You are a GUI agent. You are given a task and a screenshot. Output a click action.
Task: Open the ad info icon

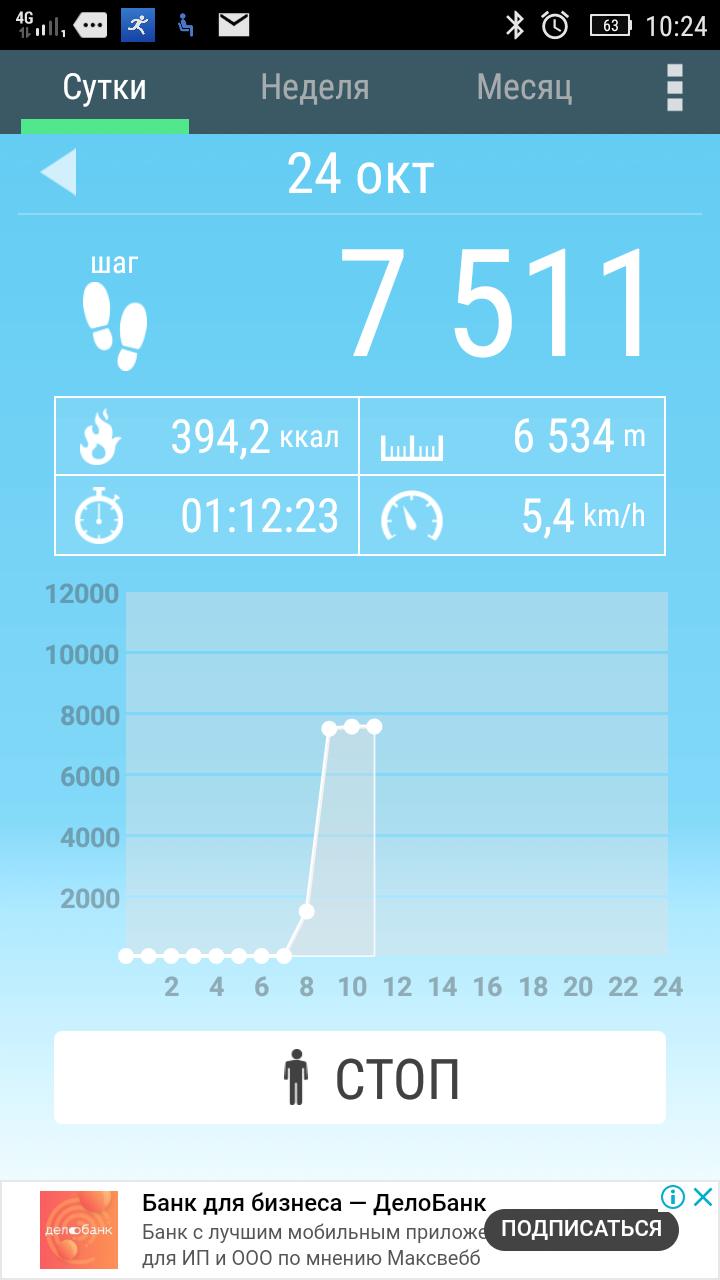(x=673, y=1196)
